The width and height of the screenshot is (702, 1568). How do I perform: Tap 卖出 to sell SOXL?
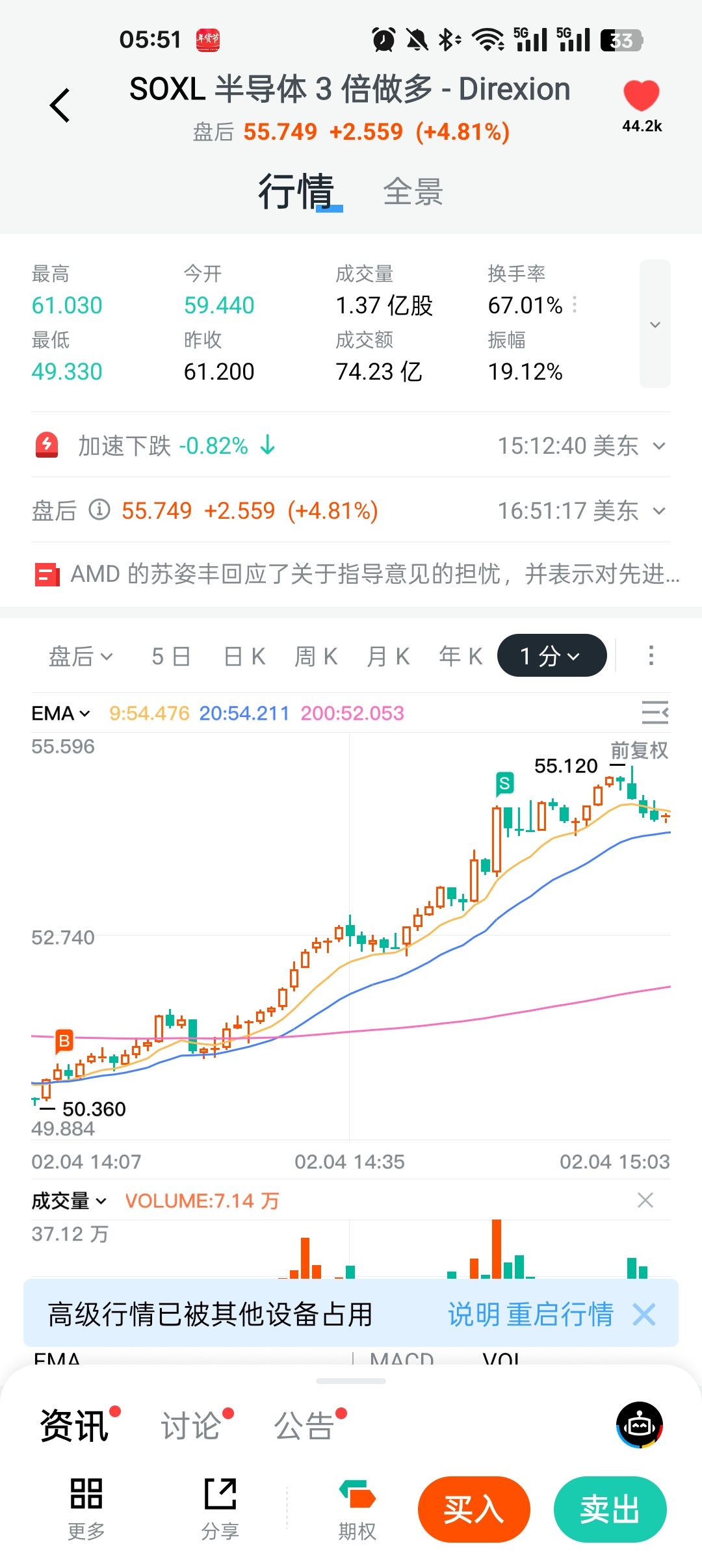[x=610, y=1509]
